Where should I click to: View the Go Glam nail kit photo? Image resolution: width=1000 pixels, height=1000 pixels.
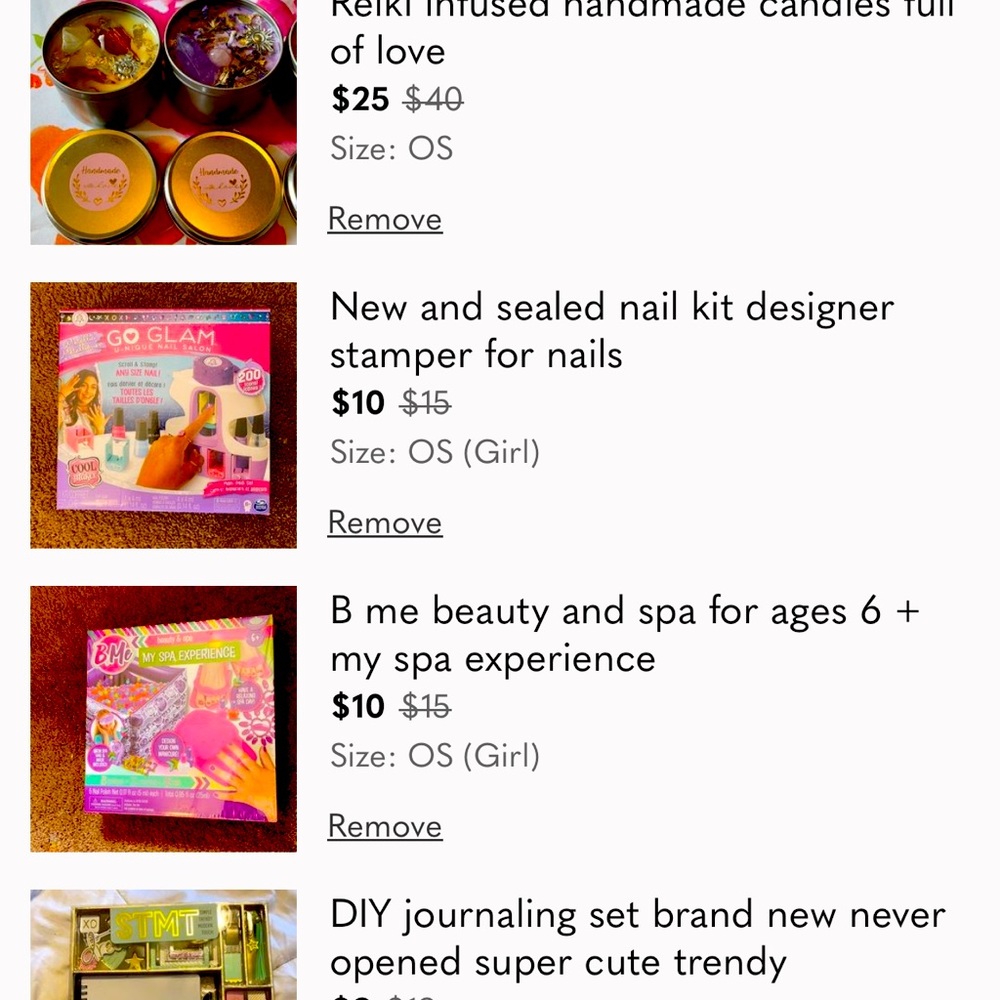(163, 415)
